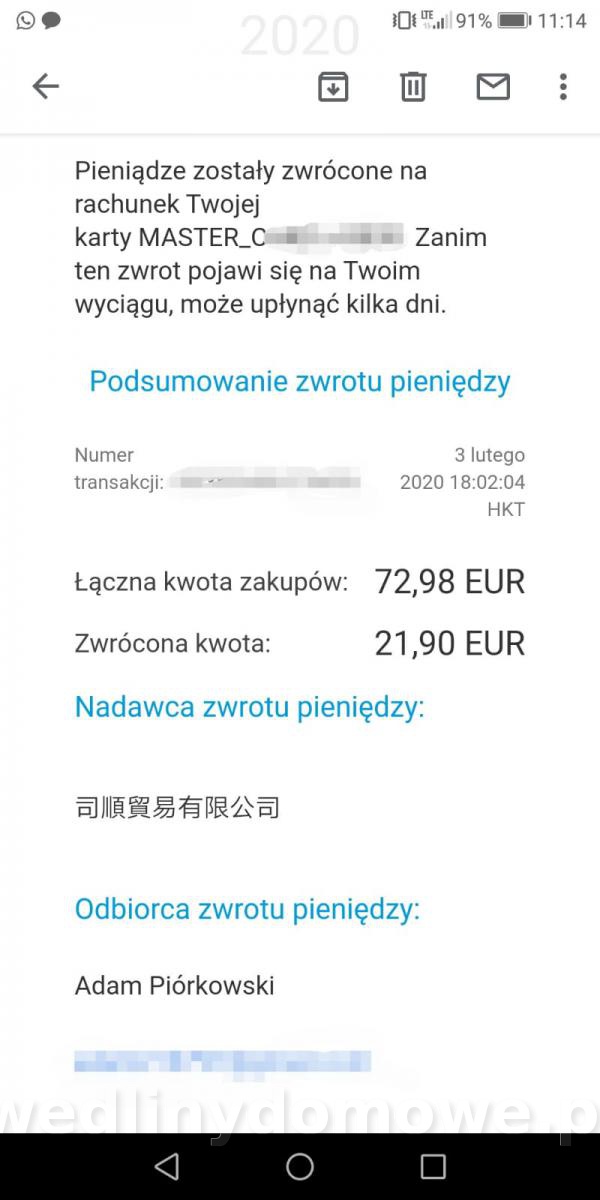Image resolution: width=600 pixels, height=1200 pixels.
Task: Open the three-dot overflow menu
Action: (563, 87)
